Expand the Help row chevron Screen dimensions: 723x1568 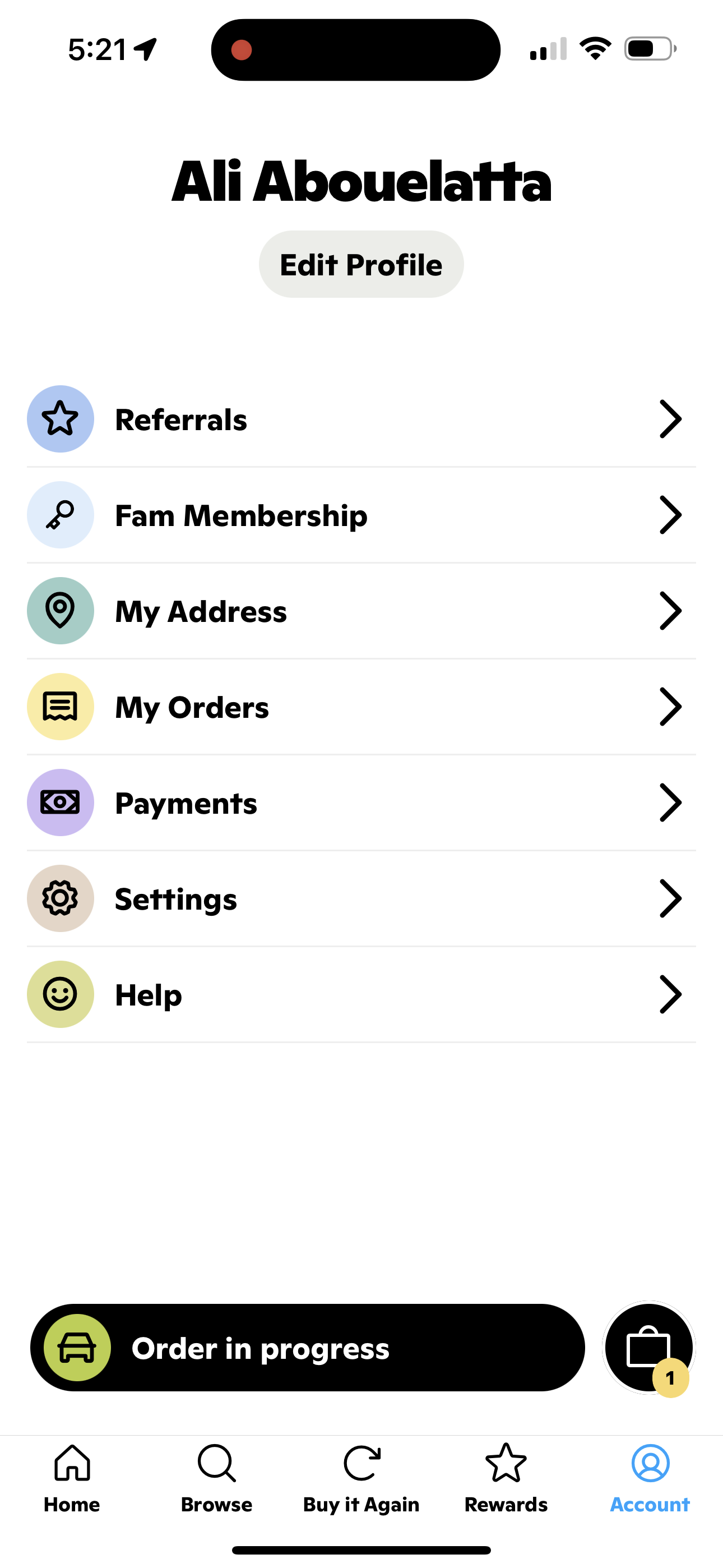670,994
